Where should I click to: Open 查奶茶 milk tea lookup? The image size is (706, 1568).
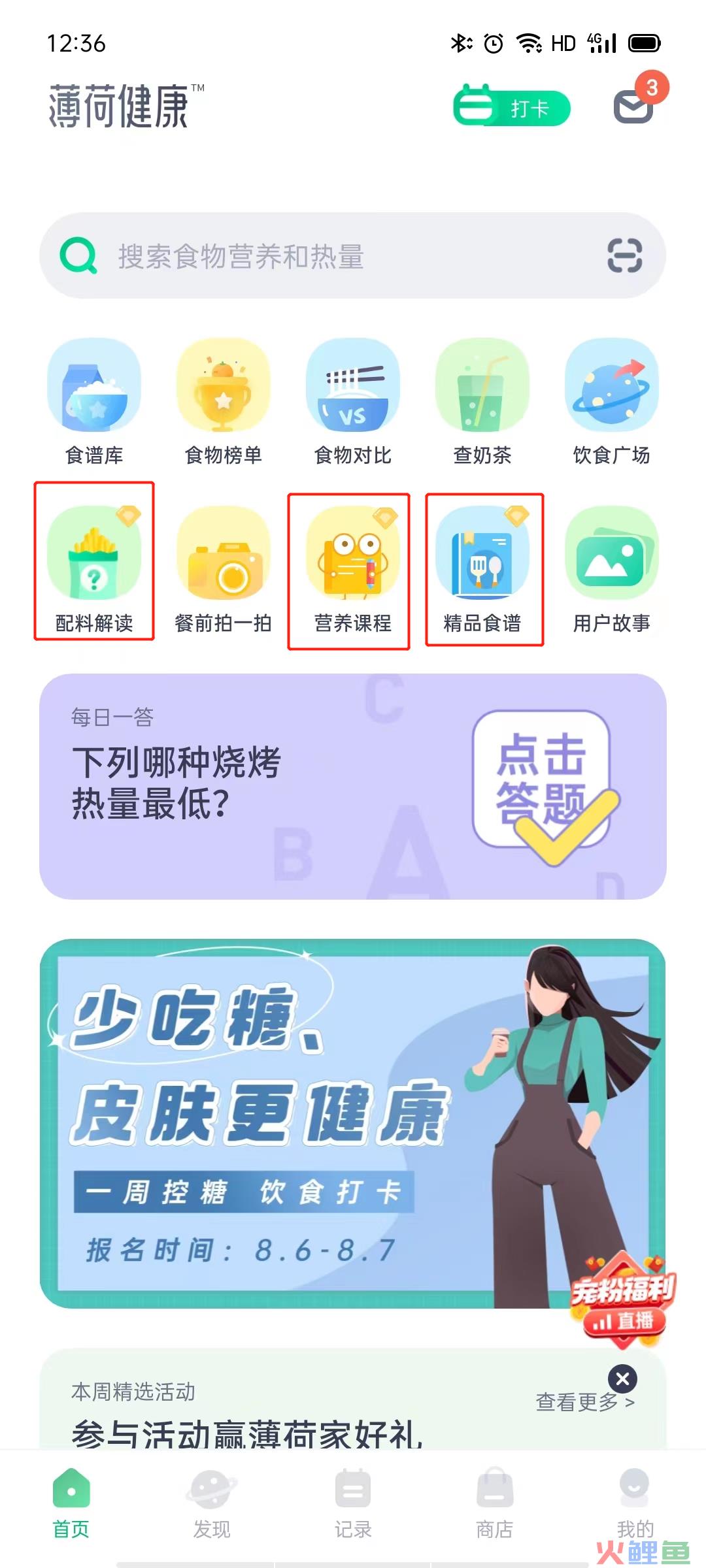tap(482, 401)
